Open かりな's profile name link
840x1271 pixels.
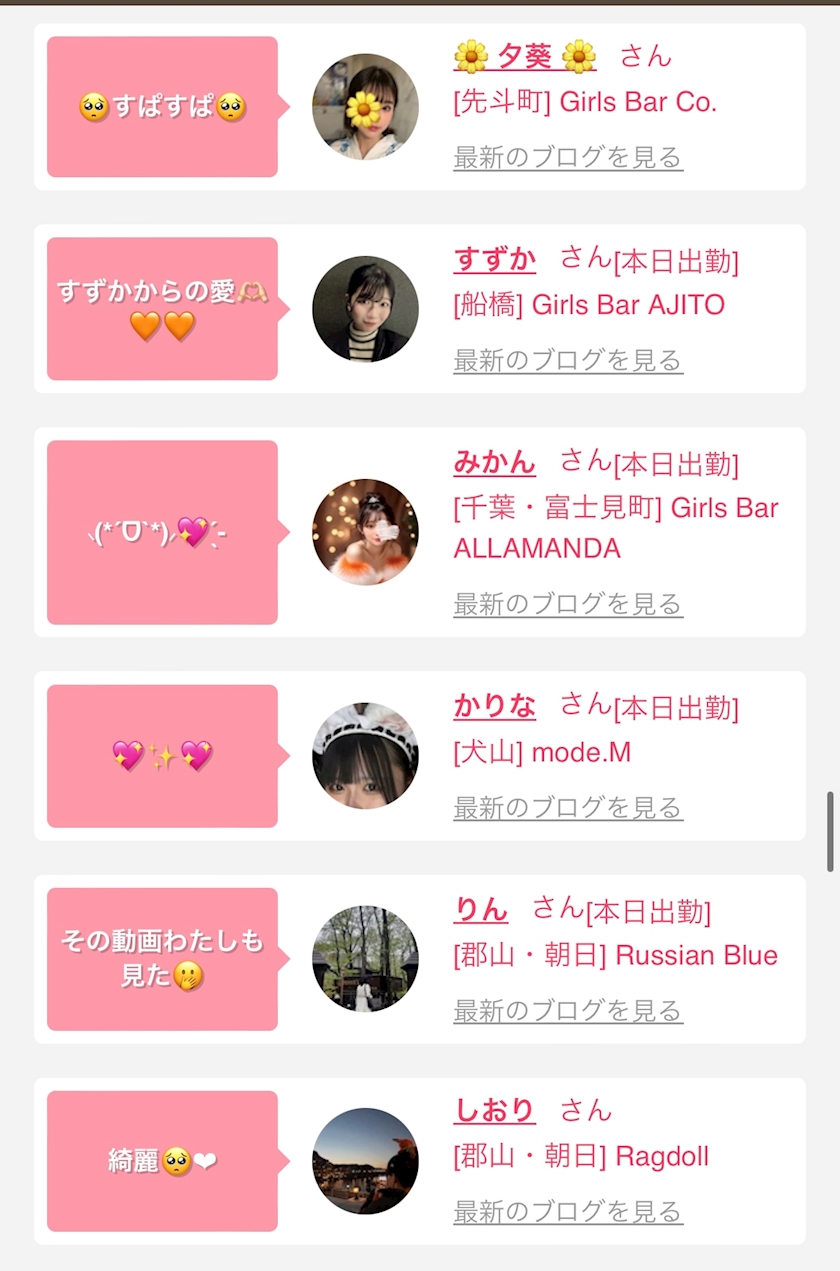point(495,706)
